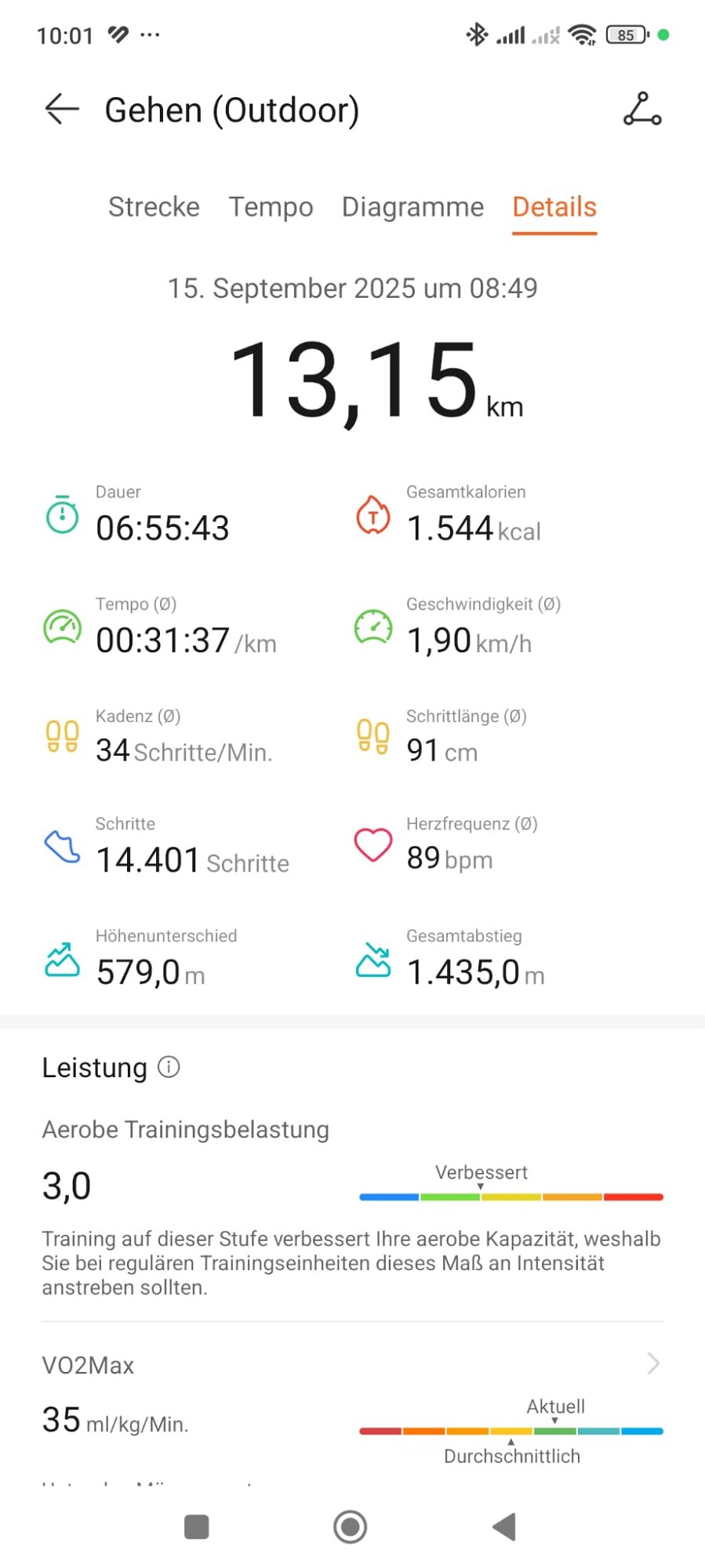
Task: Go to the system home screen
Action: [x=350, y=1526]
